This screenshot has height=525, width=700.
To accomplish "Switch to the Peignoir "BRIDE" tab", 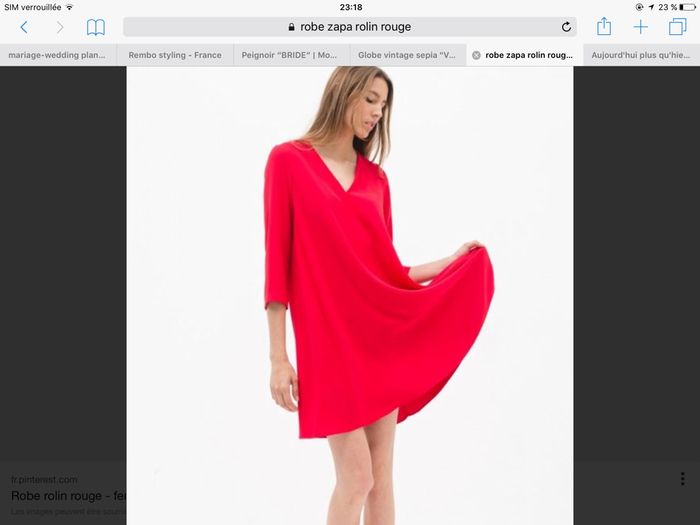I will [x=291, y=55].
